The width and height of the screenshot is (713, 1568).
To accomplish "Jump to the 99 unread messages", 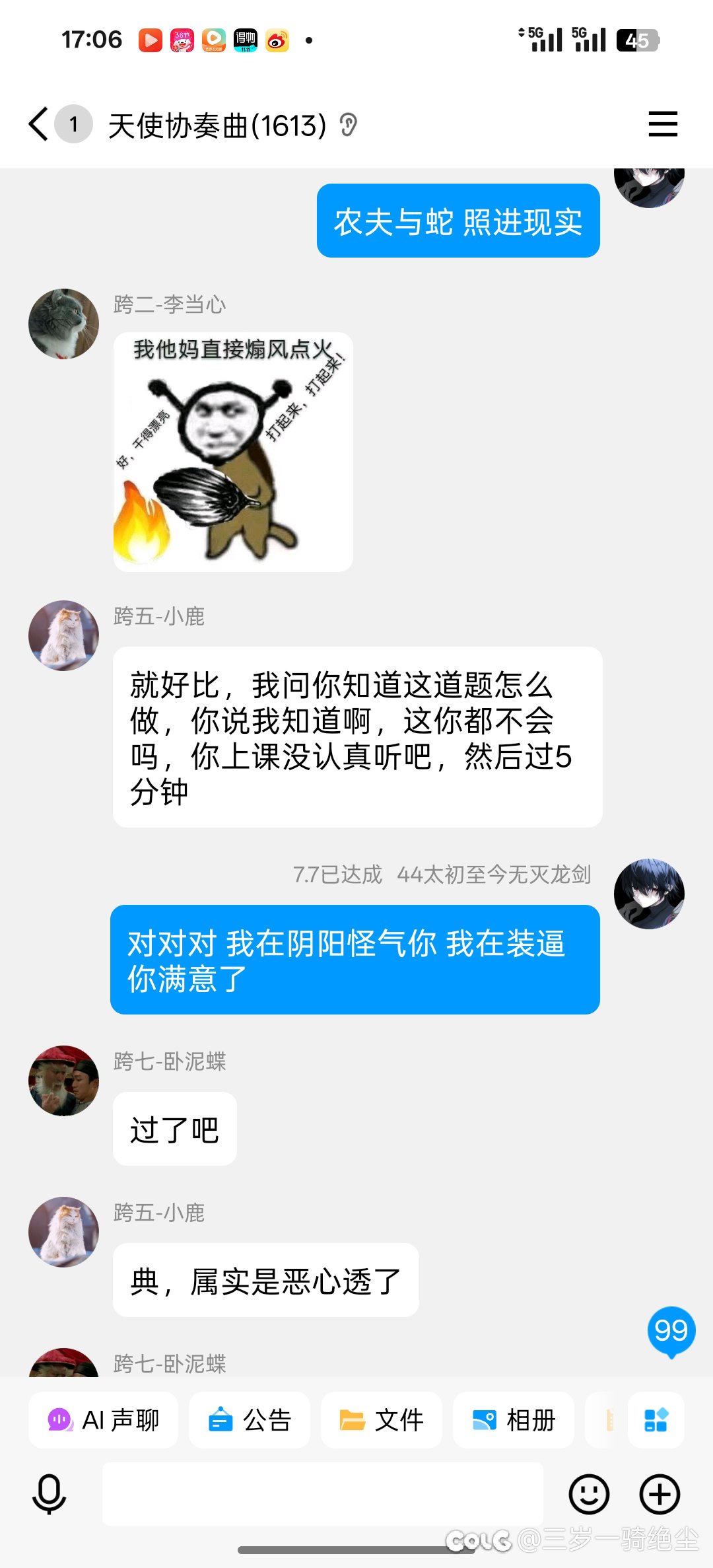I will (671, 1332).
